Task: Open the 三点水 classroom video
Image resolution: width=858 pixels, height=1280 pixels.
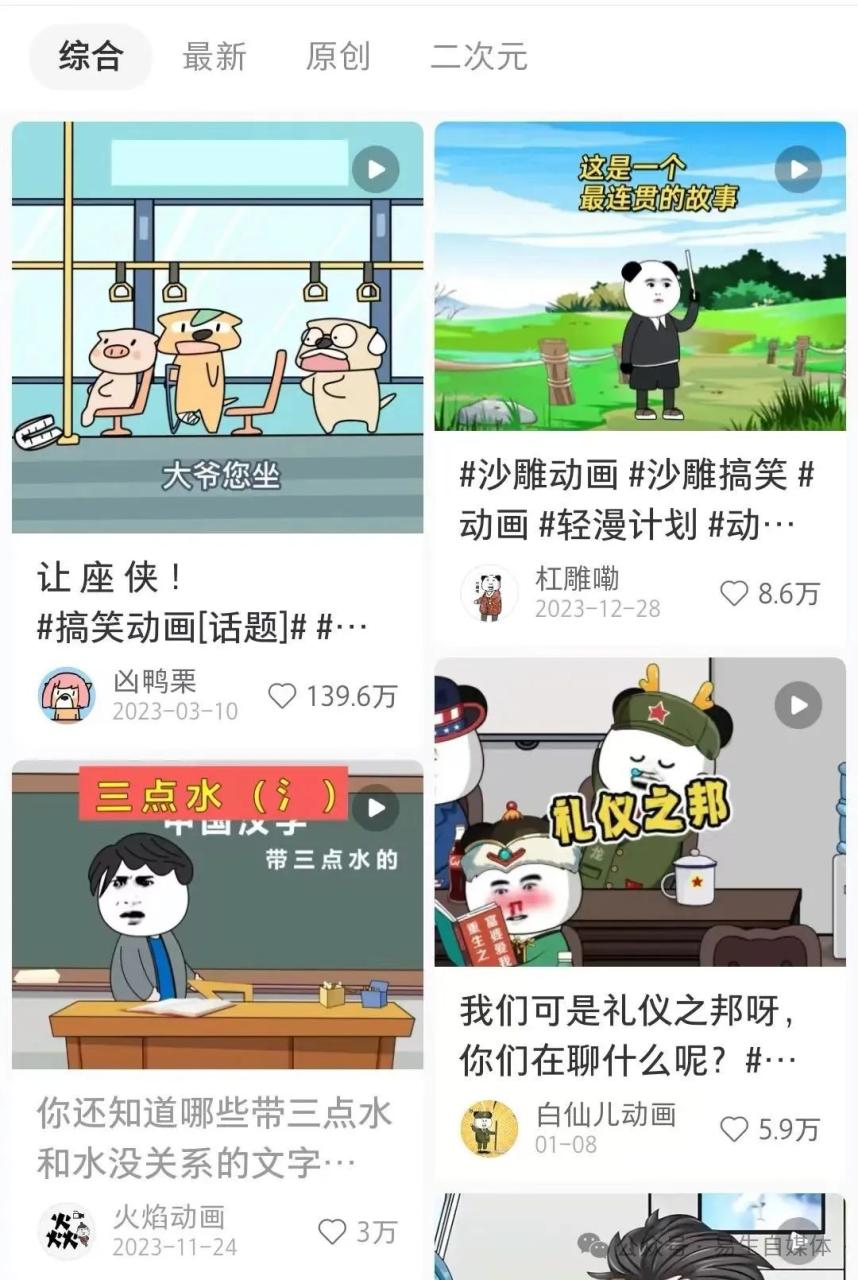Action: pos(217,914)
